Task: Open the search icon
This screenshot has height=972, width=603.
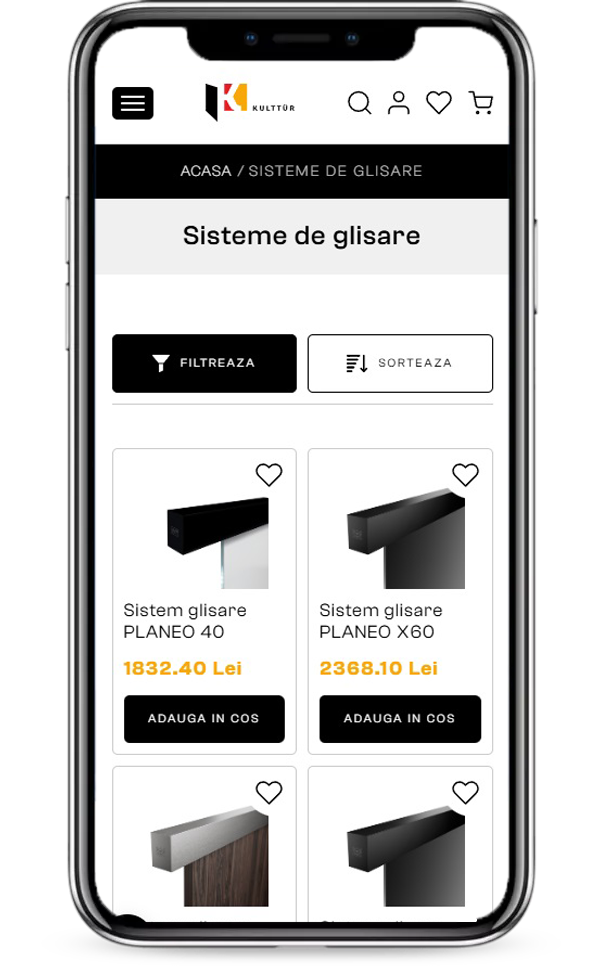Action: [x=359, y=103]
